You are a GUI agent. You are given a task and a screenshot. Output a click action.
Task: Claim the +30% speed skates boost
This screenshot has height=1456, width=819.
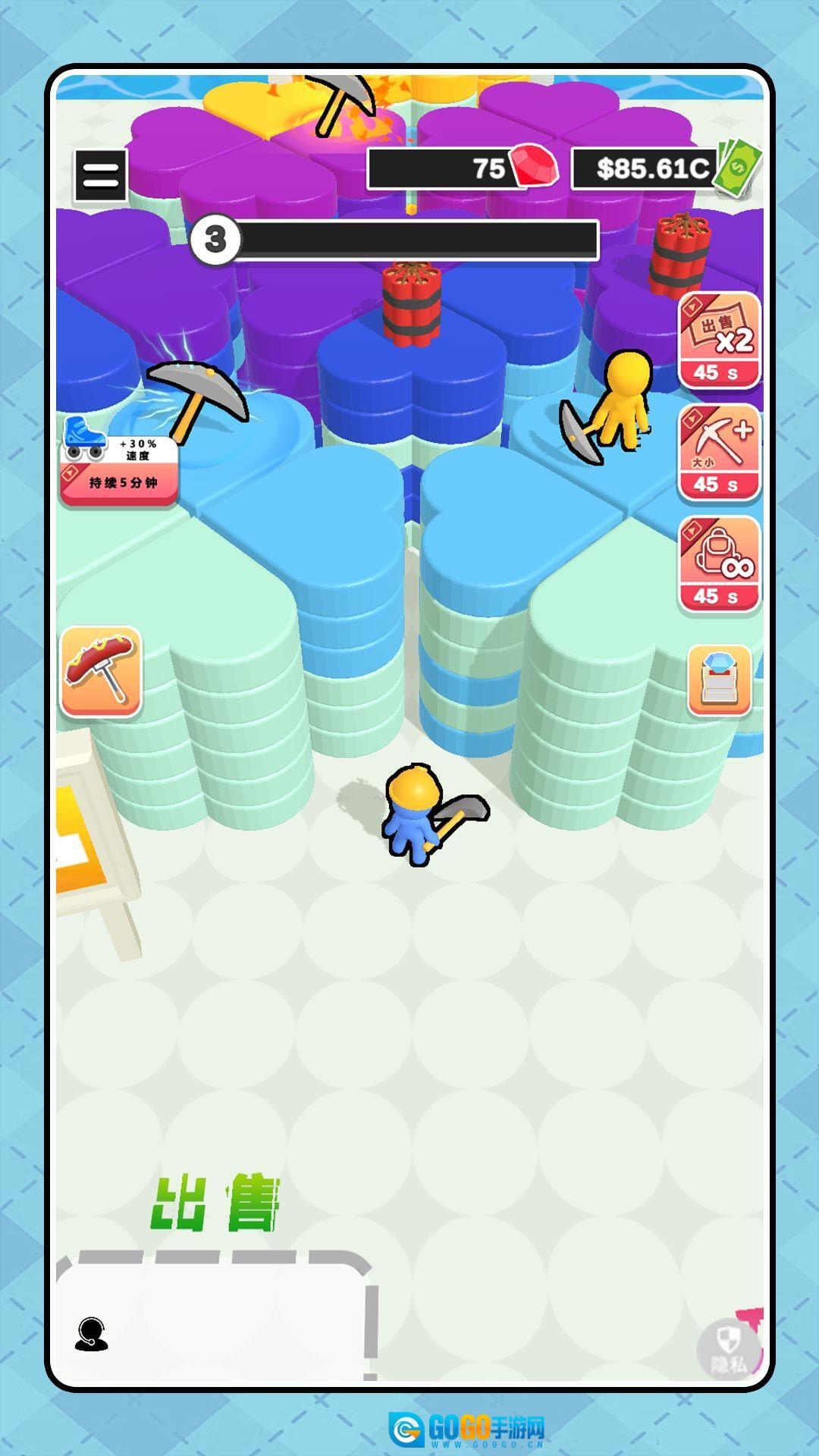click(x=120, y=462)
